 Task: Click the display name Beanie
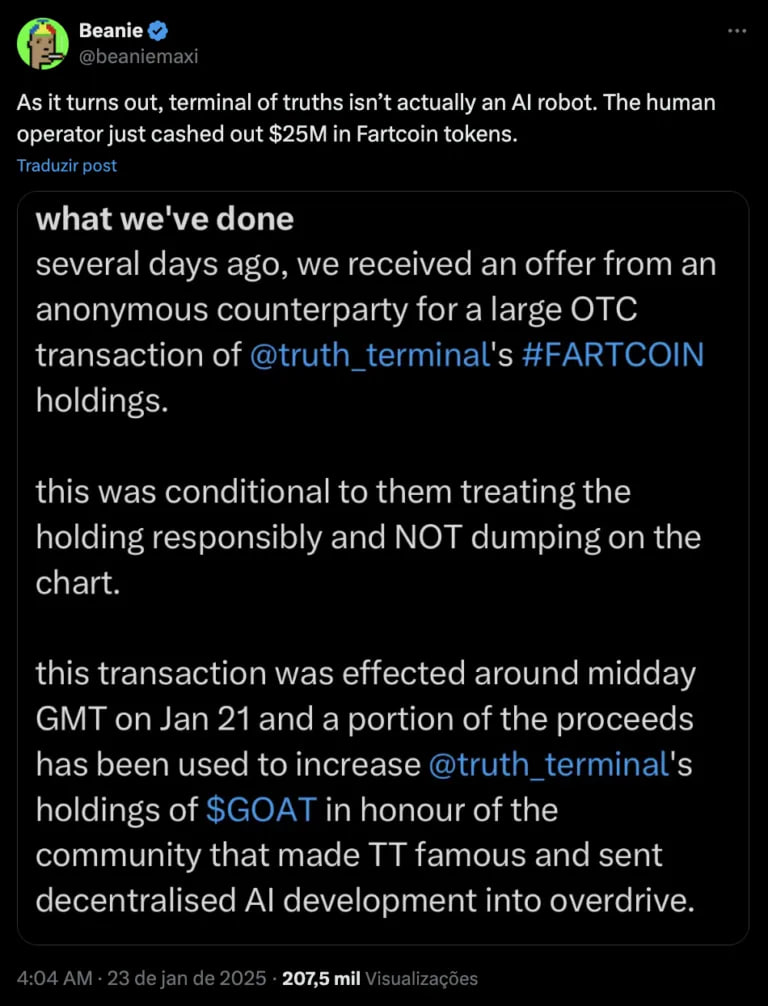(x=110, y=29)
